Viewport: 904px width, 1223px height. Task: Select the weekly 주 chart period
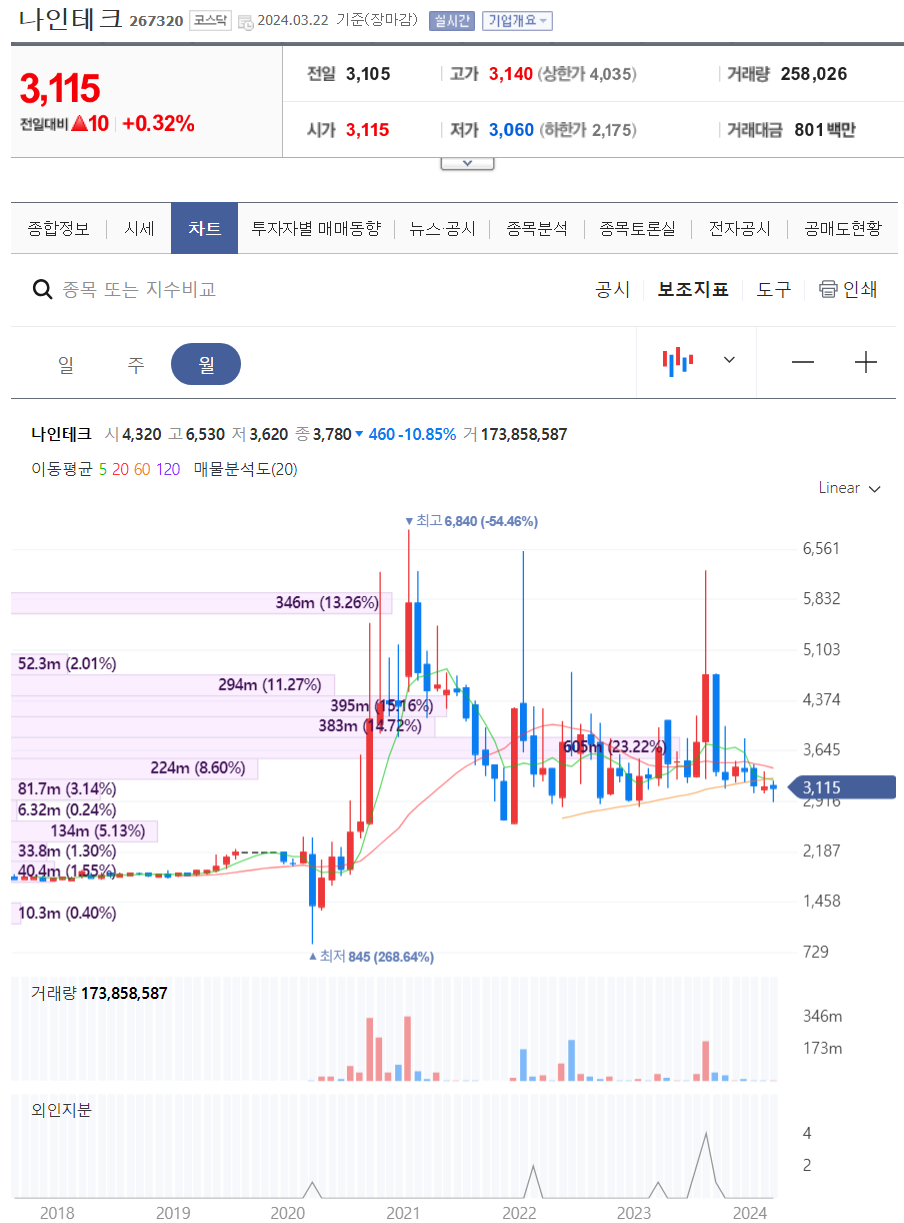[x=136, y=365]
